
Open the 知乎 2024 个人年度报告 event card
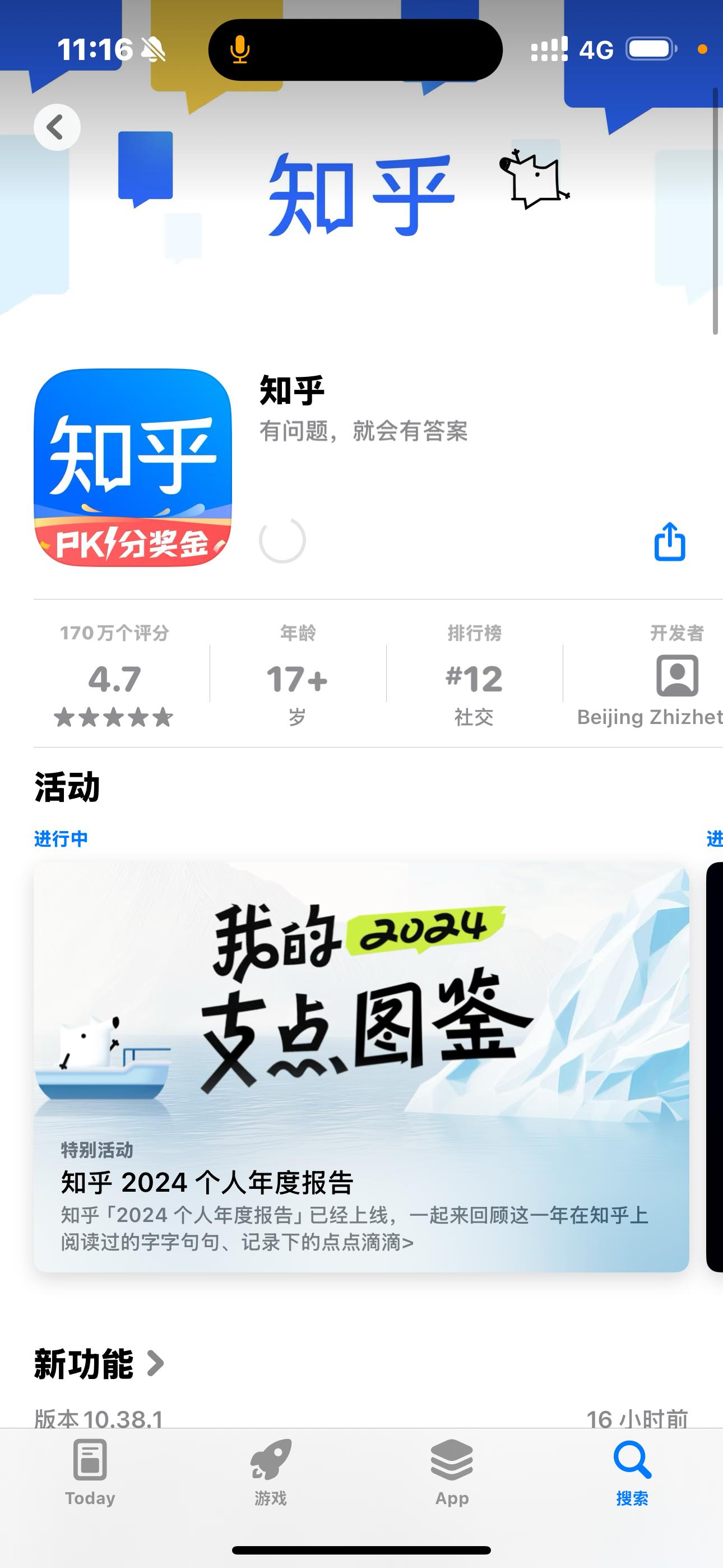click(361, 1067)
